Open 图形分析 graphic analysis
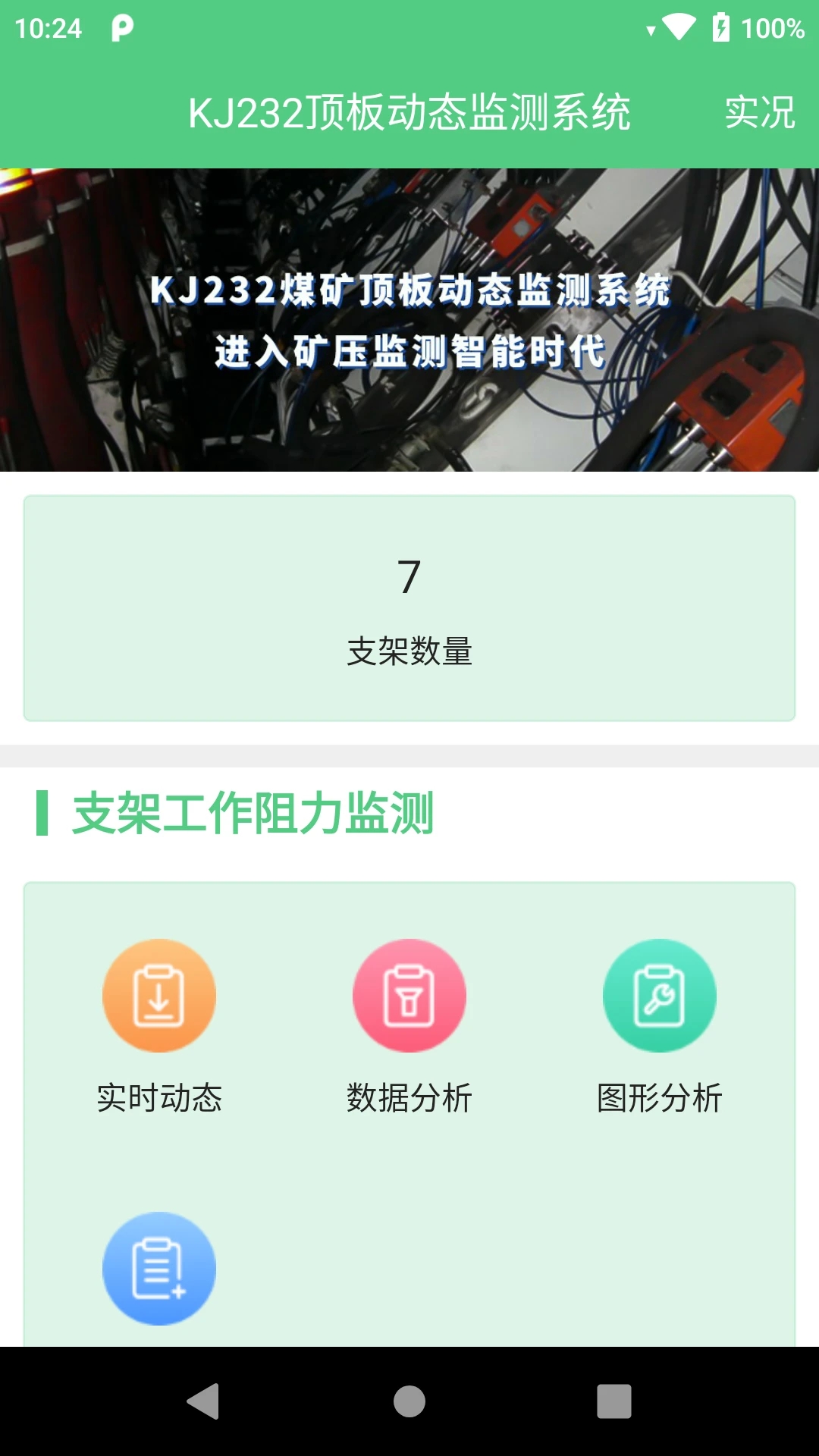This screenshot has width=819, height=1456. click(660, 996)
